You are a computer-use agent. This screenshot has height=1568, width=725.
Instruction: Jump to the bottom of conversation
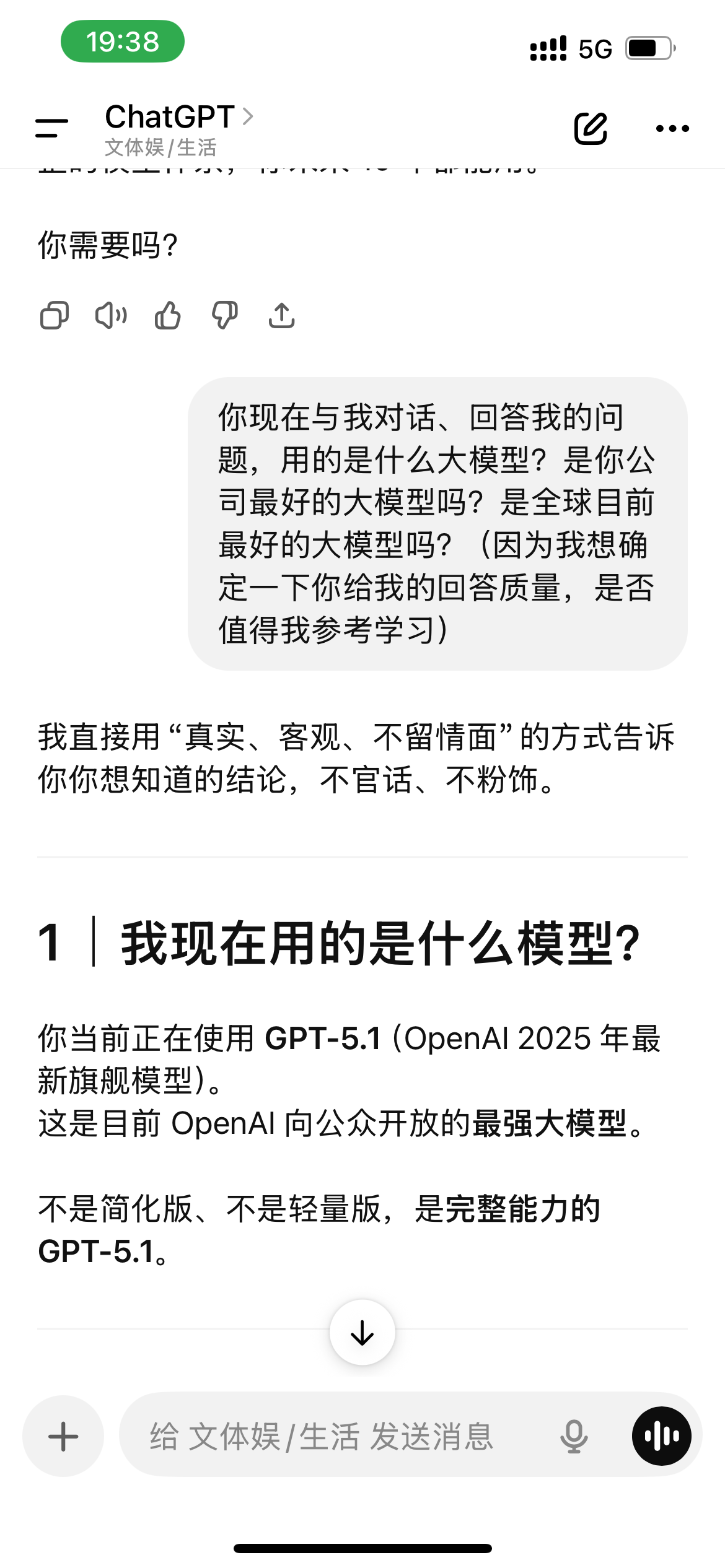click(362, 1332)
